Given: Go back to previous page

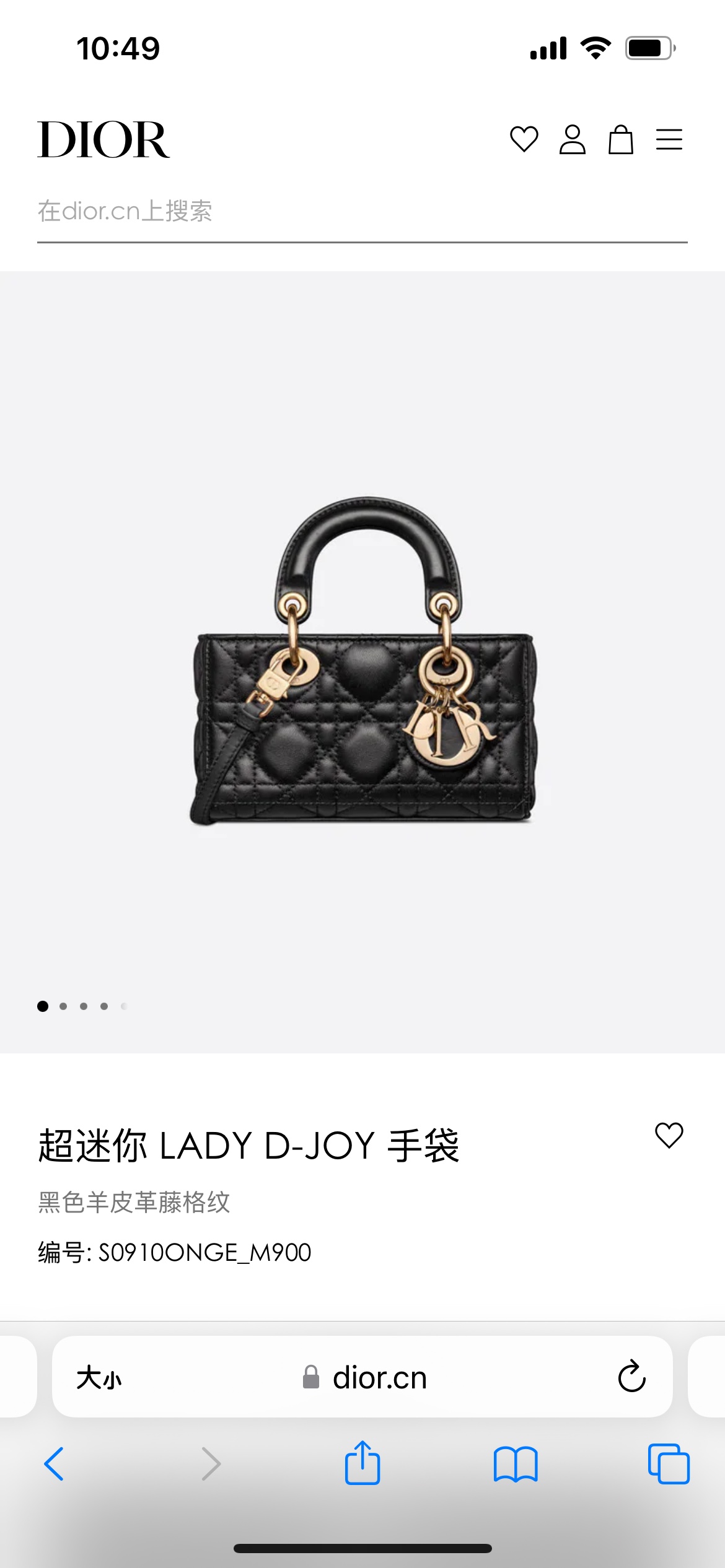Looking at the screenshot, I should (54, 1464).
